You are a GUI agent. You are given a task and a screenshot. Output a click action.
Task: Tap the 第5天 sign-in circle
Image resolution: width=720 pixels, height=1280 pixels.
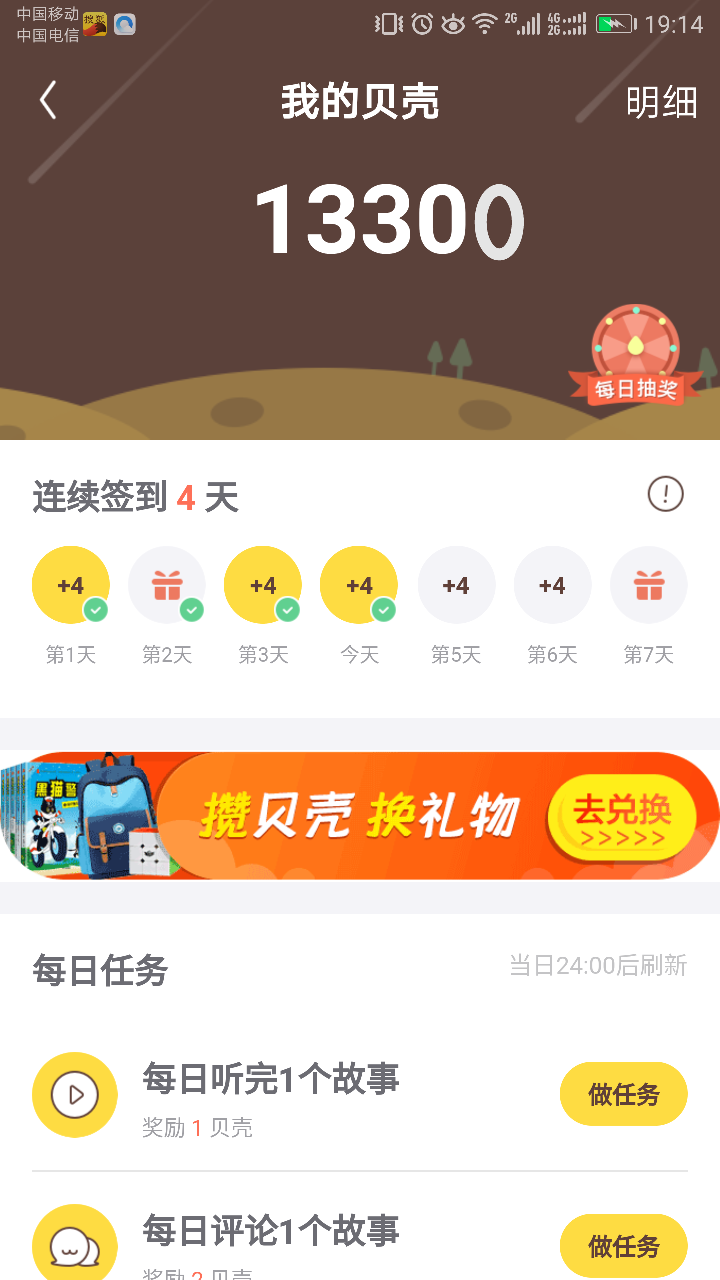(456, 585)
